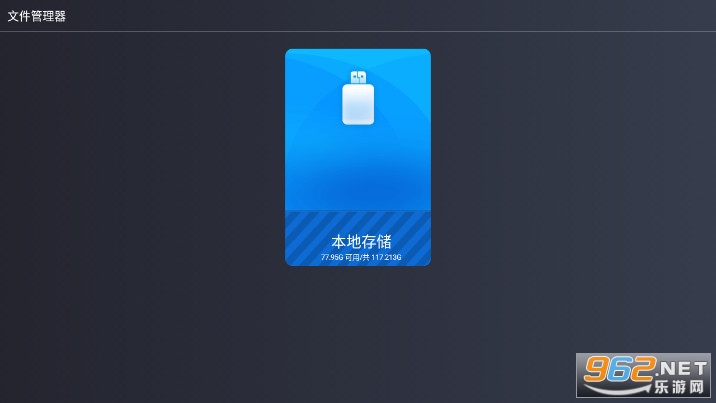Viewport: 716px width, 403px height.
Task: Open the 本地存储 storage card
Action: (358, 157)
